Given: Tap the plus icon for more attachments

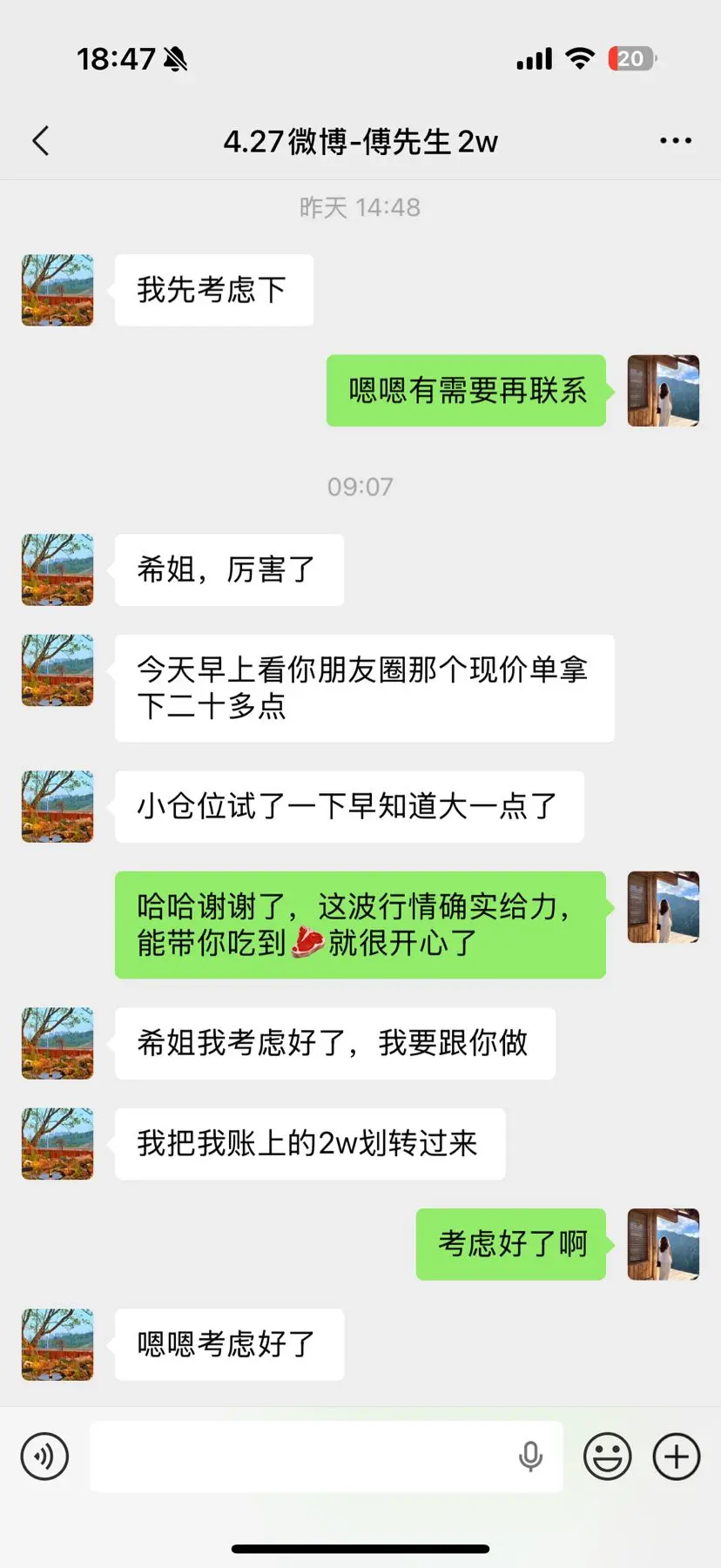Looking at the screenshot, I should pos(676,1457).
